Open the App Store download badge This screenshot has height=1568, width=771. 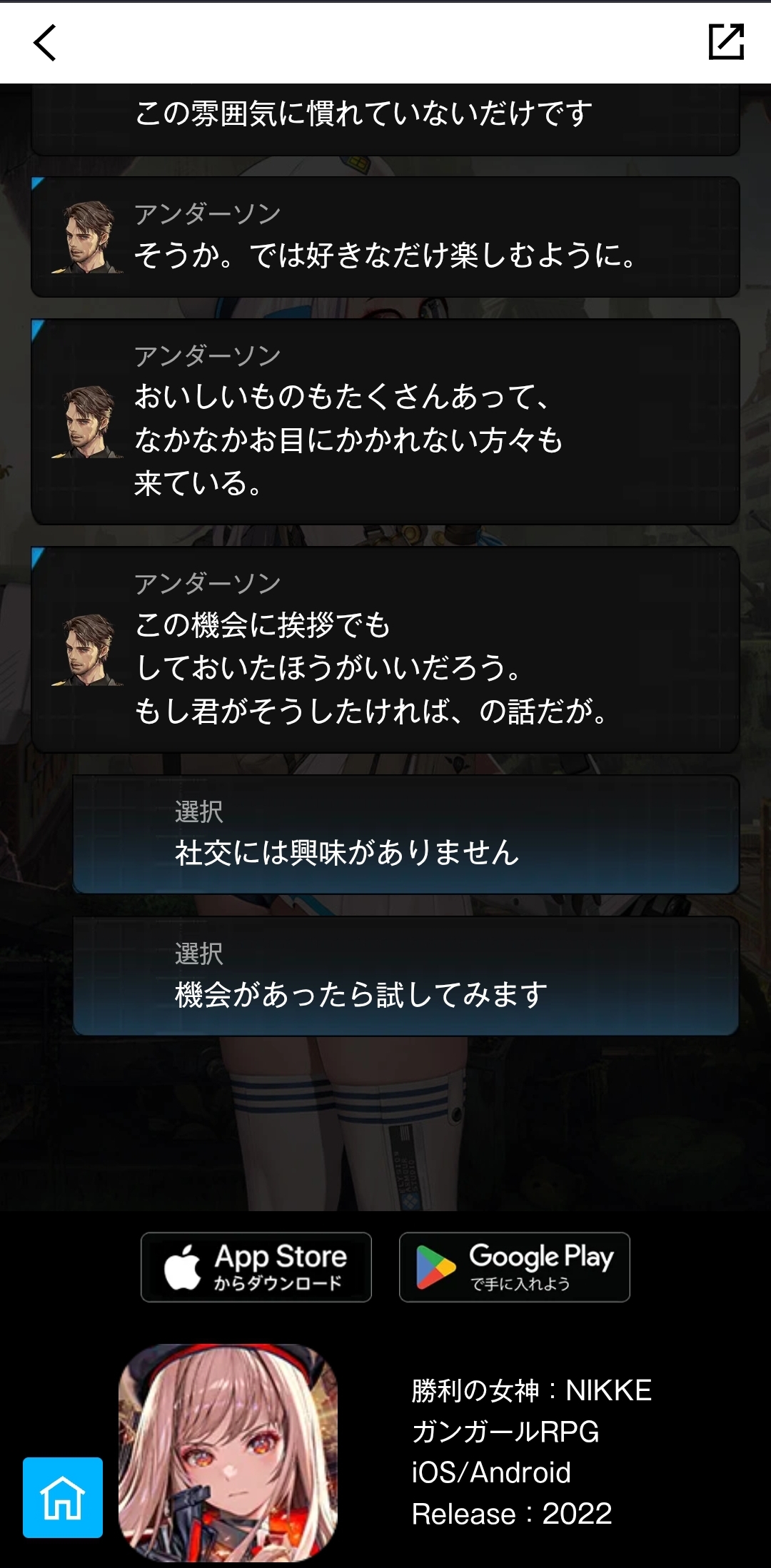(x=256, y=1267)
